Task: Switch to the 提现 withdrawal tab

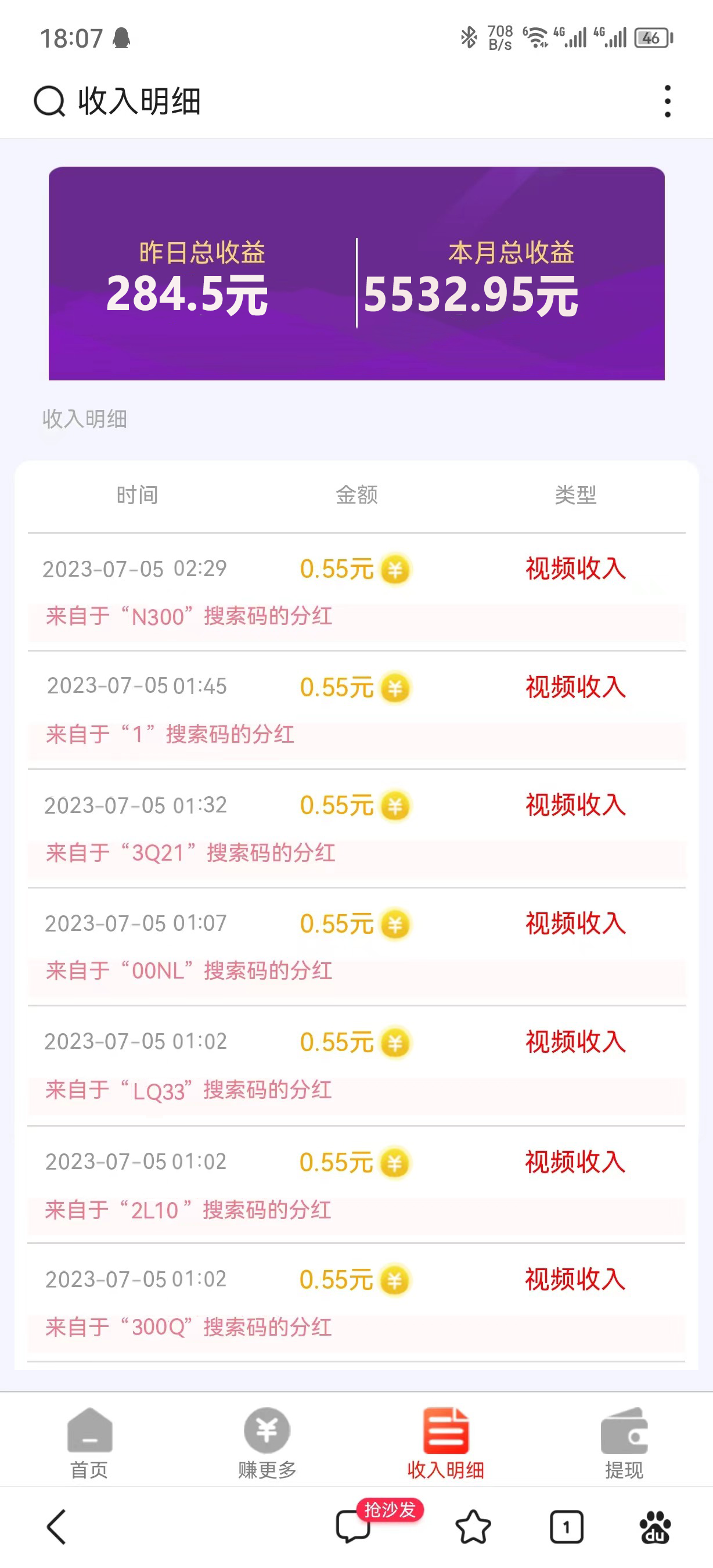Action: pos(626,1455)
